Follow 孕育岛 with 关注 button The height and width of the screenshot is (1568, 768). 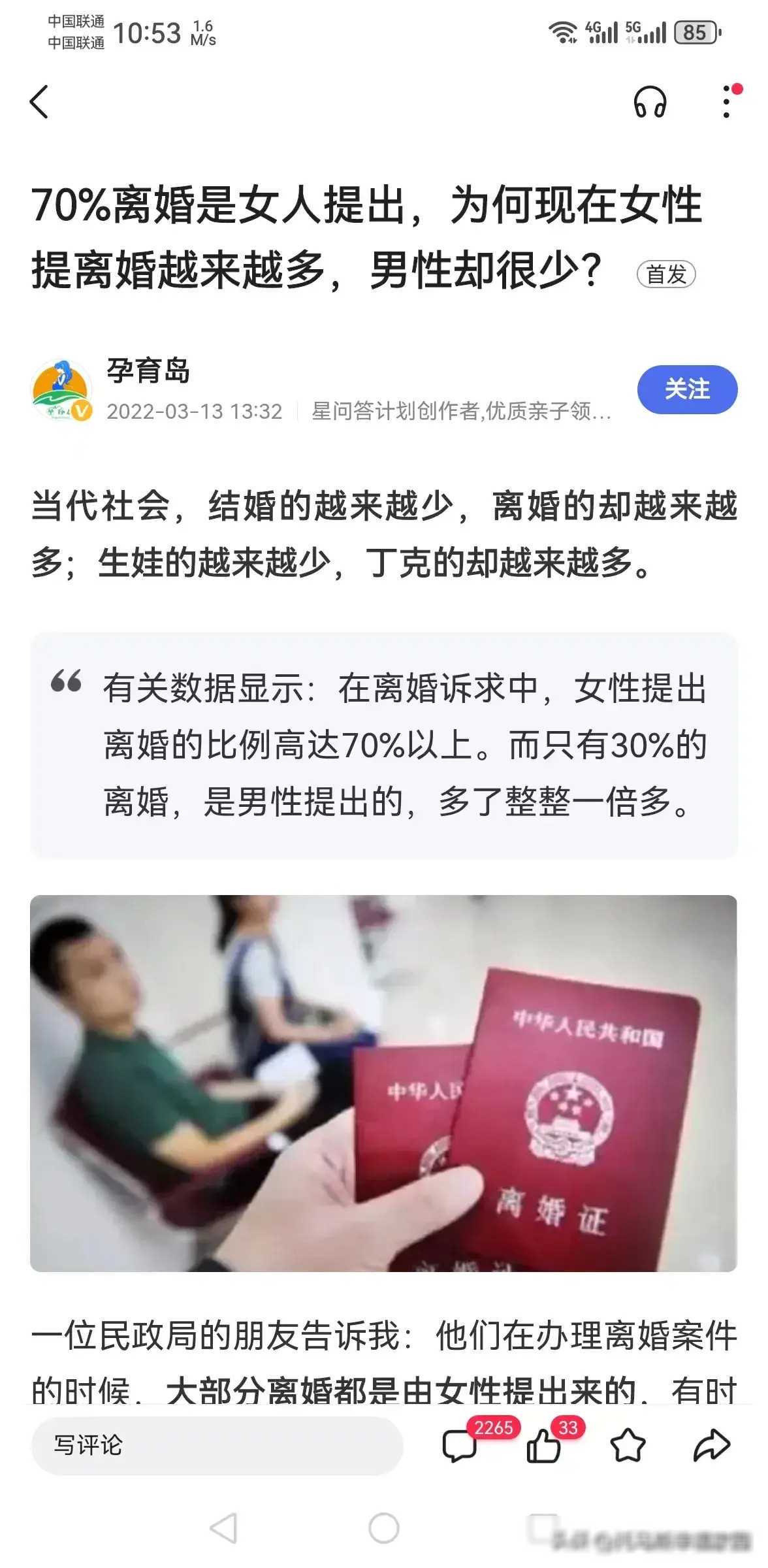(687, 389)
